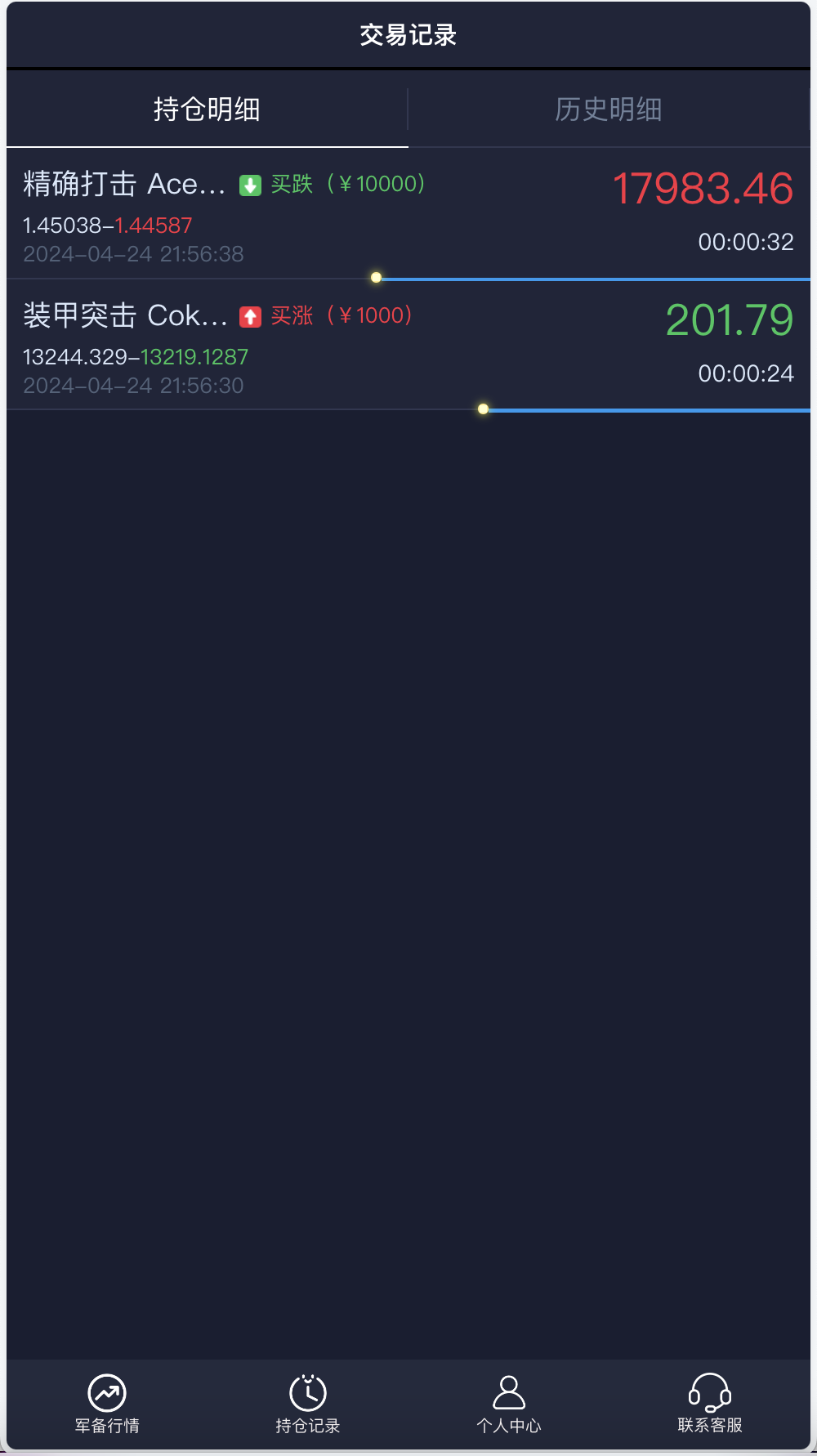
Task: Click the 00:00:32 countdown timer
Action: point(746,242)
